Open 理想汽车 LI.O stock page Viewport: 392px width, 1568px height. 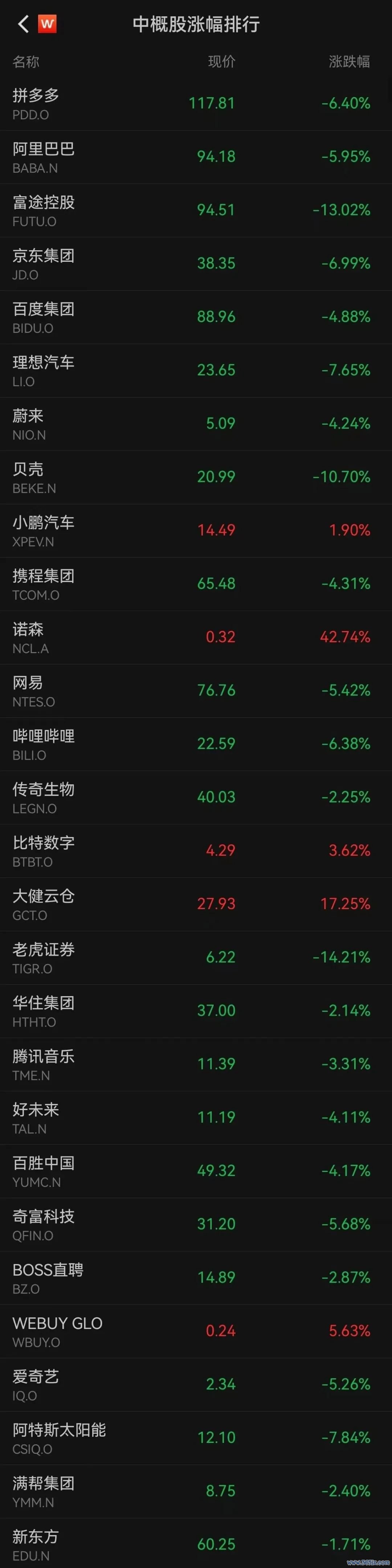tap(196, 371)
